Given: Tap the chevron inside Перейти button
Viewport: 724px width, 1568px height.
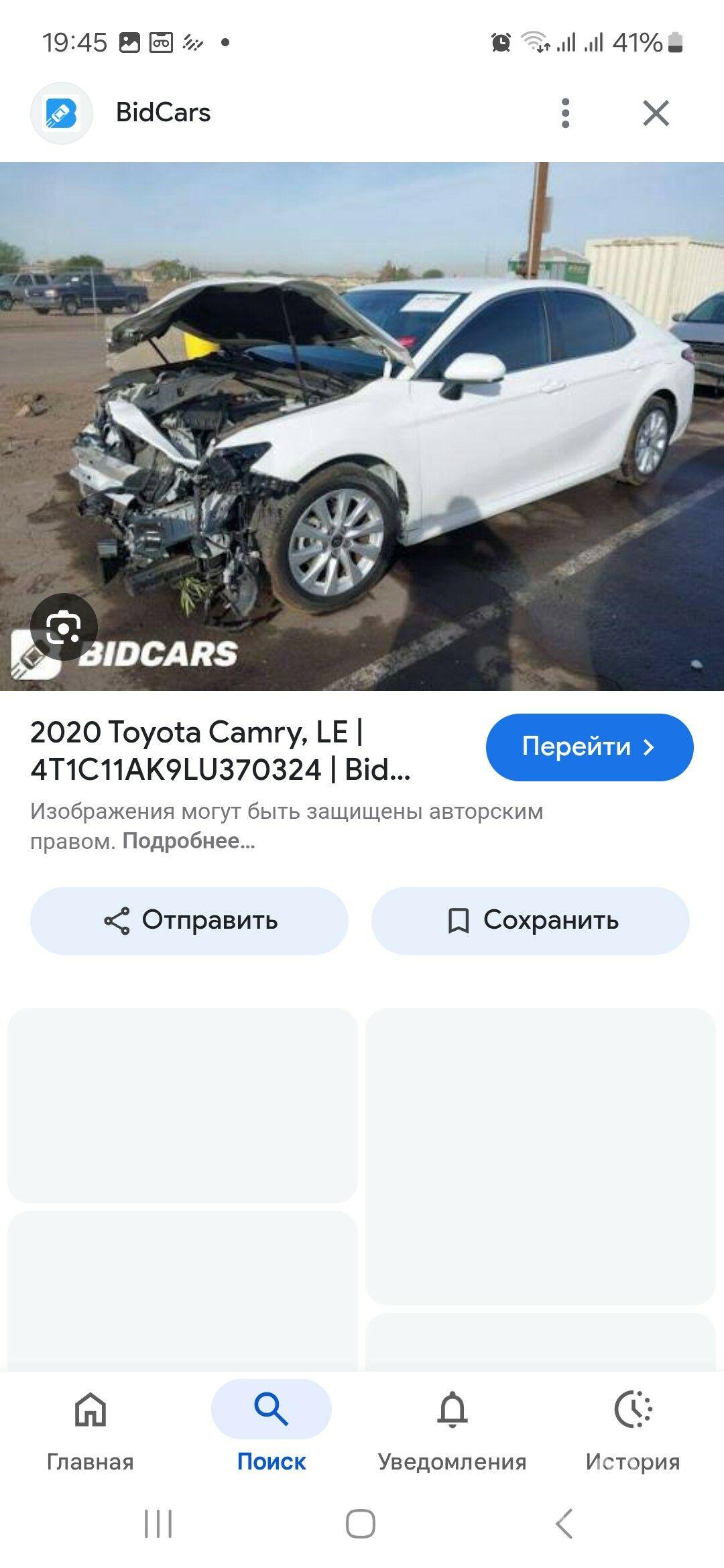Looking at the screenshot, I should (x=648, y=747).
